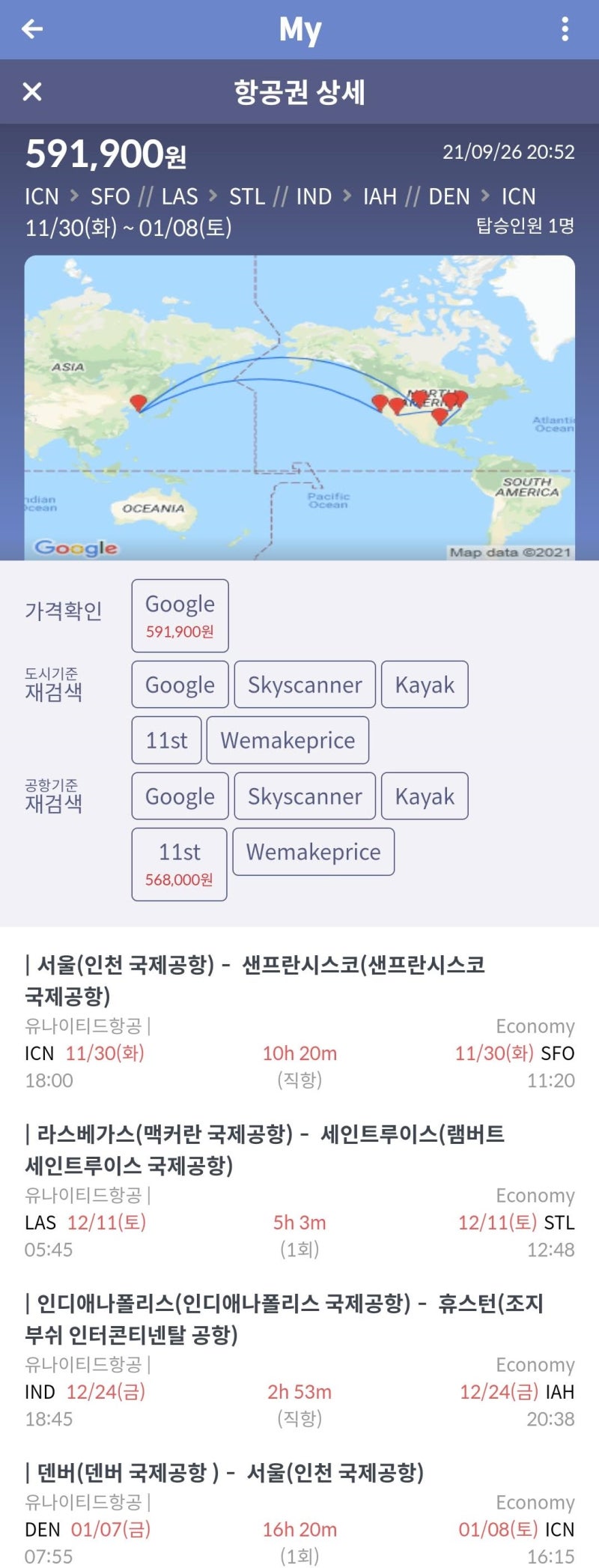Open Kayak for city-based re-search
Viewport: 599px width, 1568px height.
pyautogui.click(x=425, y=684)
